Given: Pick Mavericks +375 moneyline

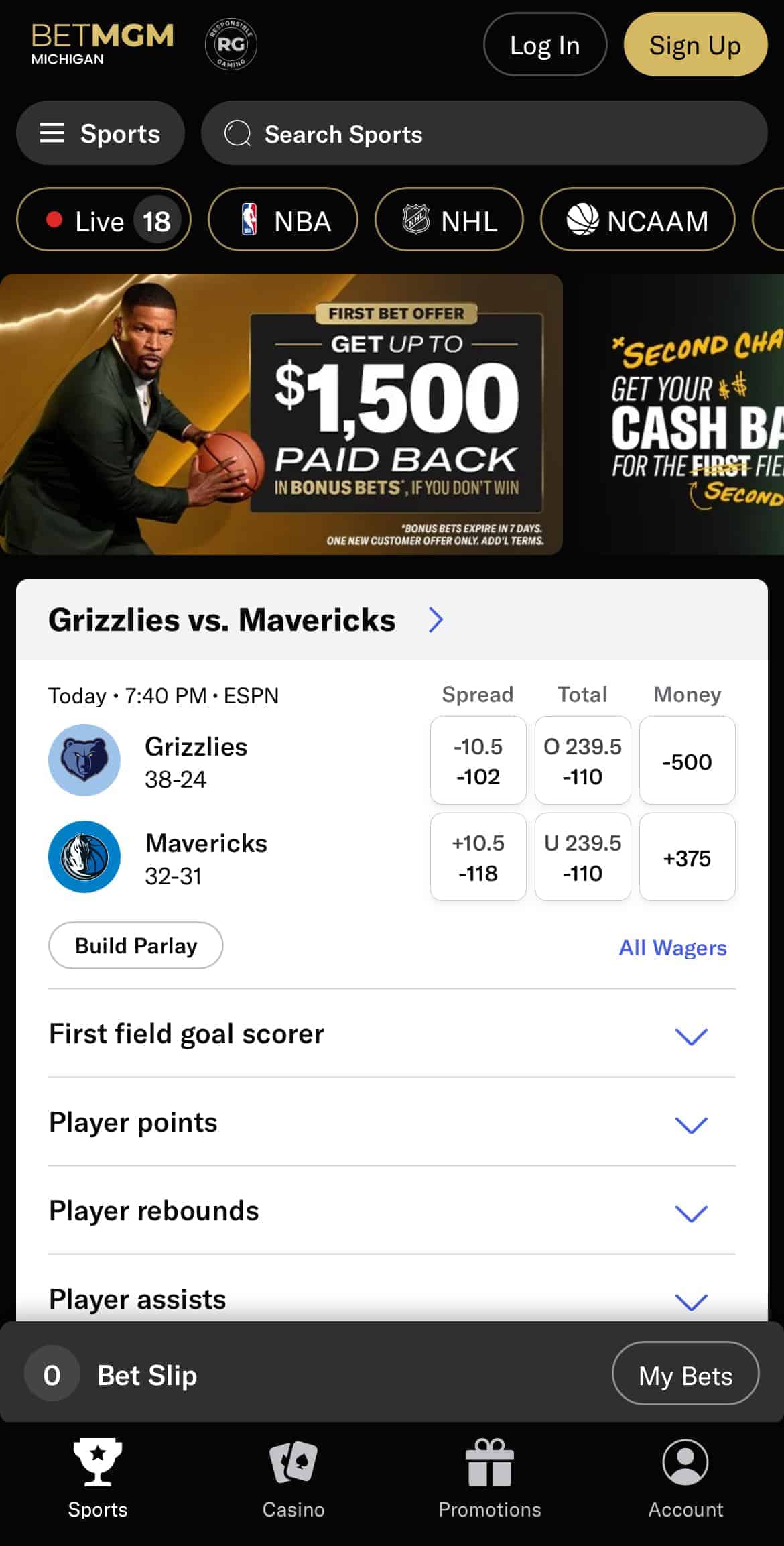Looking at the screenshot, I should point(687,857).
